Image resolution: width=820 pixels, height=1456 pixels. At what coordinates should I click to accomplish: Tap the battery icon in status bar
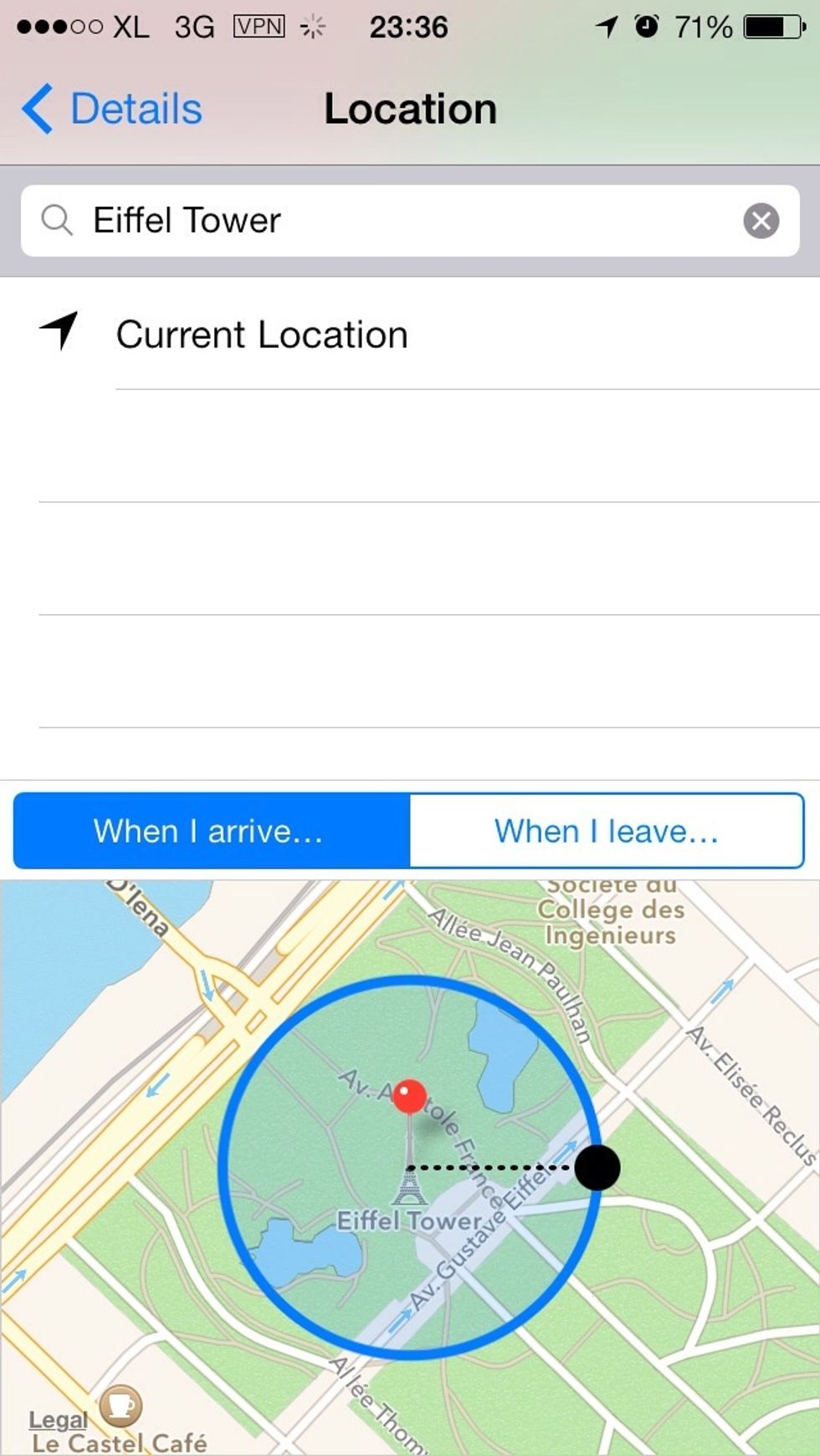(760, 25)
